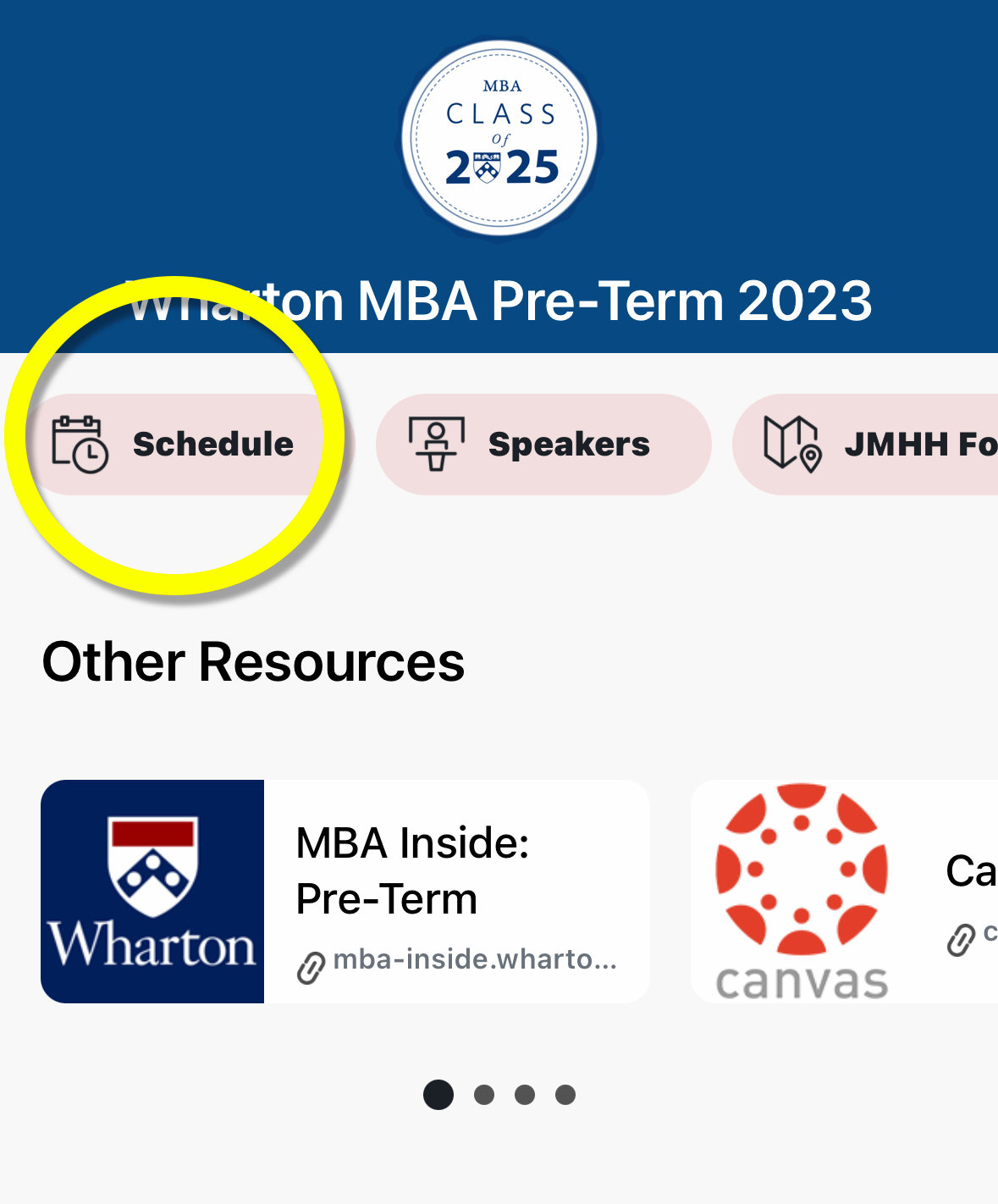Select the JMHH map chip

(x=872, y=445)
